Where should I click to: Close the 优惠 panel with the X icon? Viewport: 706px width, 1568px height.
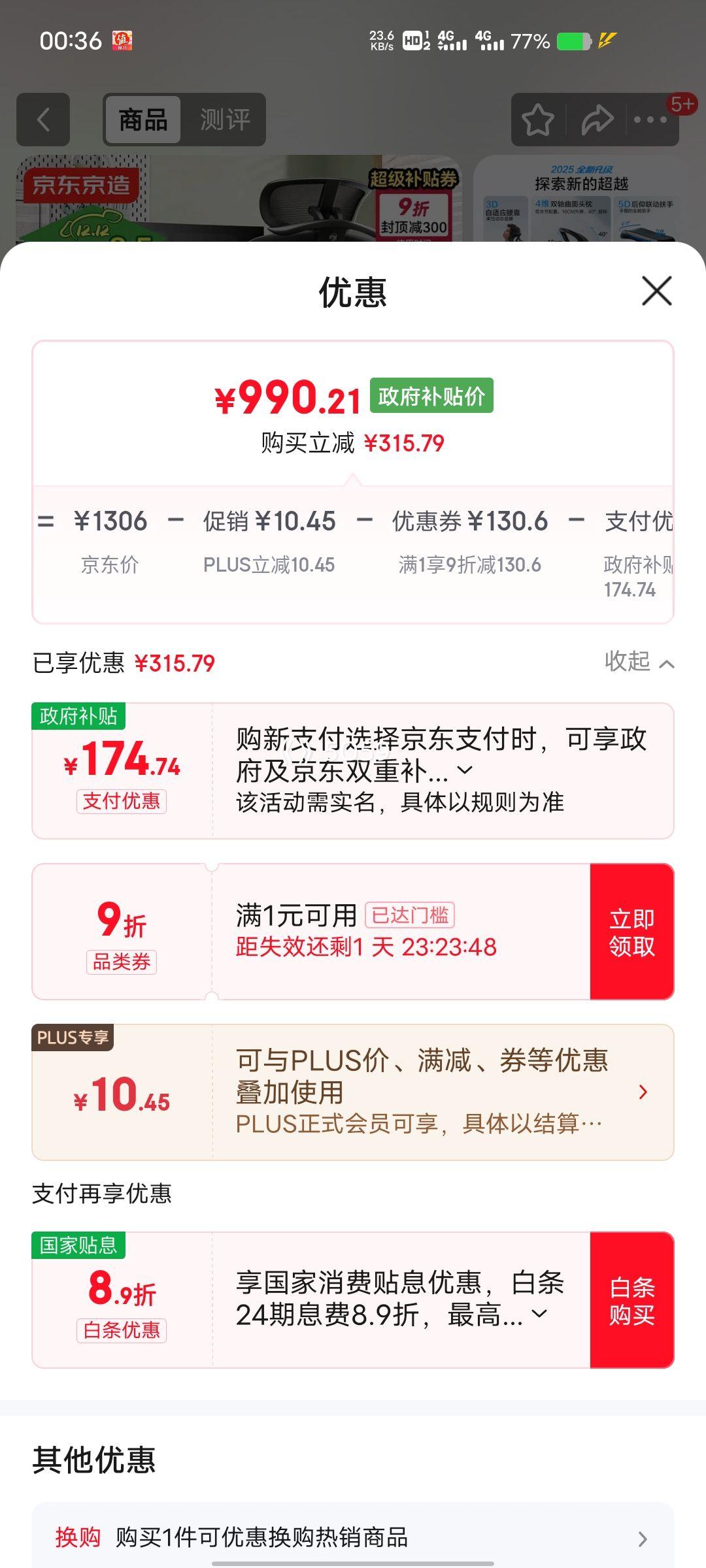pos(656,290)
